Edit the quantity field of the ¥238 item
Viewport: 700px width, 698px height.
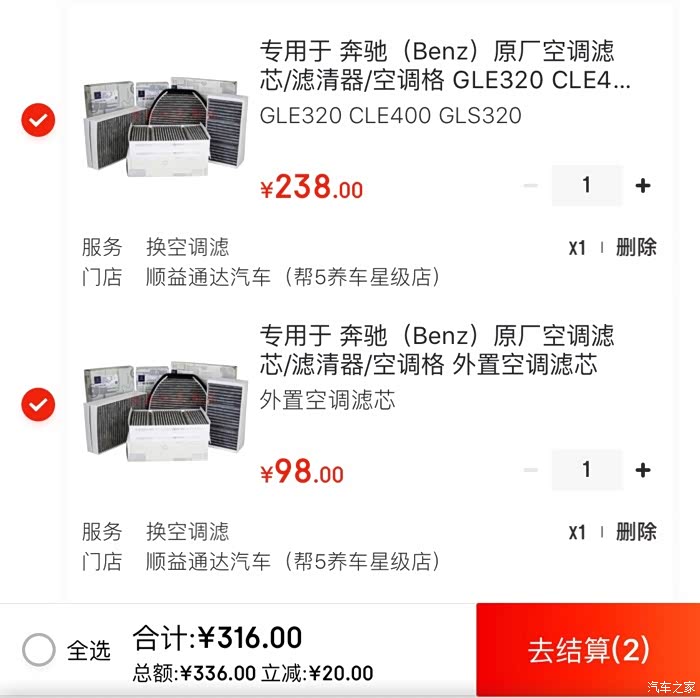[x=587, y=185]
